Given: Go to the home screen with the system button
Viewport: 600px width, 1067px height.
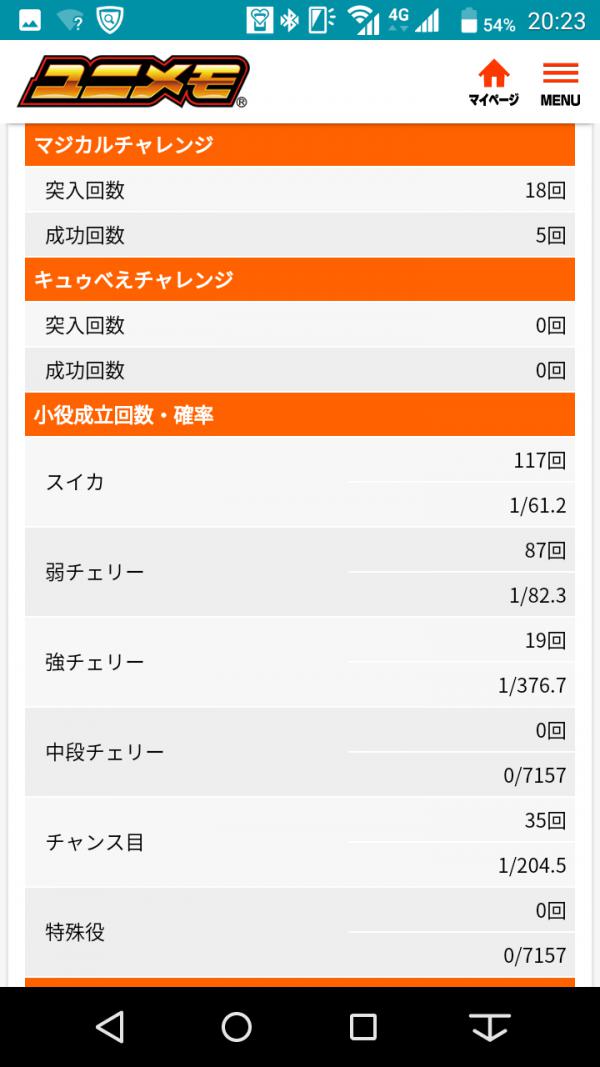Looking at the screenshot, I should tap(237, 1026).
